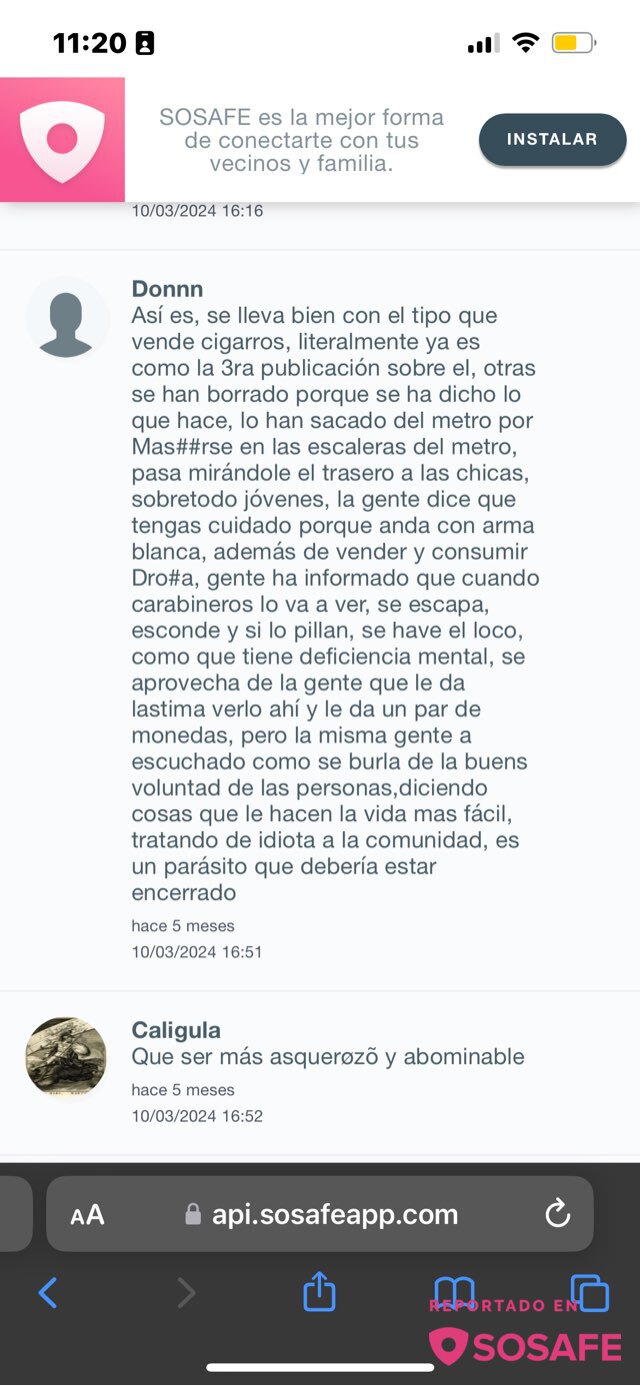Share this page via share icon
641x1386 pixels.
pos(319,1291)
